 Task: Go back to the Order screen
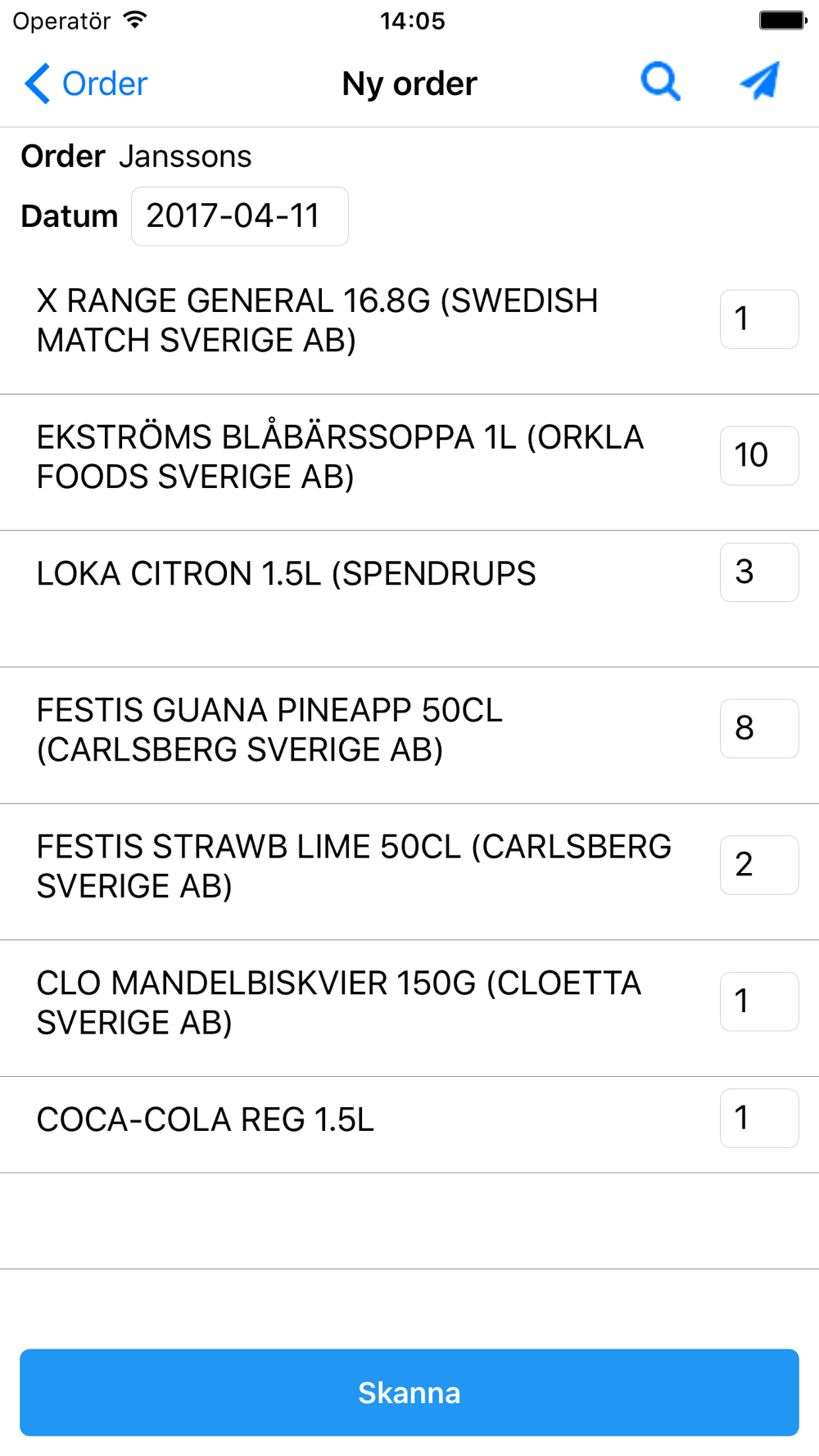tap(85, 84)
